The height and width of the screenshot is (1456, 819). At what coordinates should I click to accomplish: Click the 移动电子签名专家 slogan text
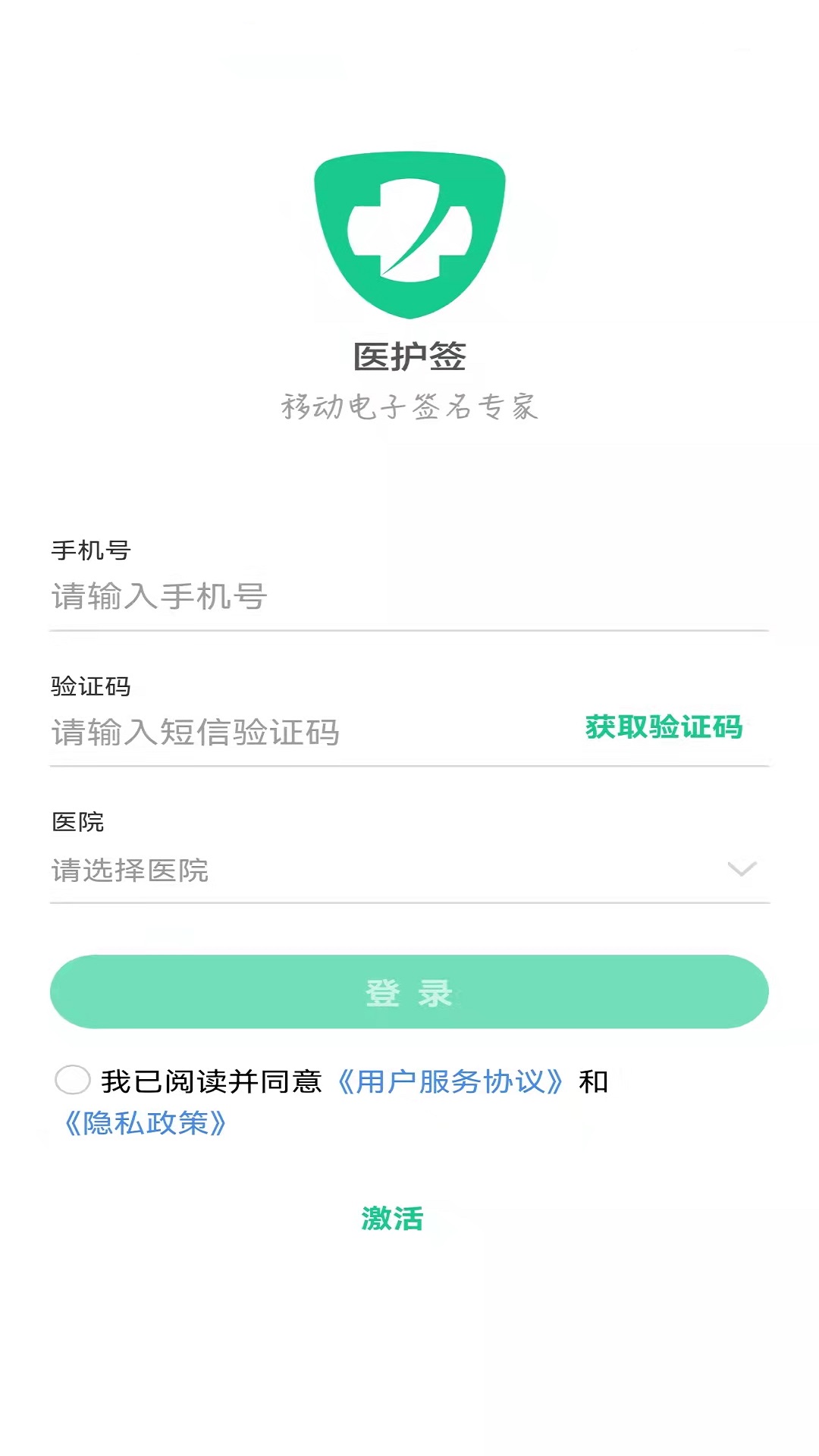(x=409, y=407)
